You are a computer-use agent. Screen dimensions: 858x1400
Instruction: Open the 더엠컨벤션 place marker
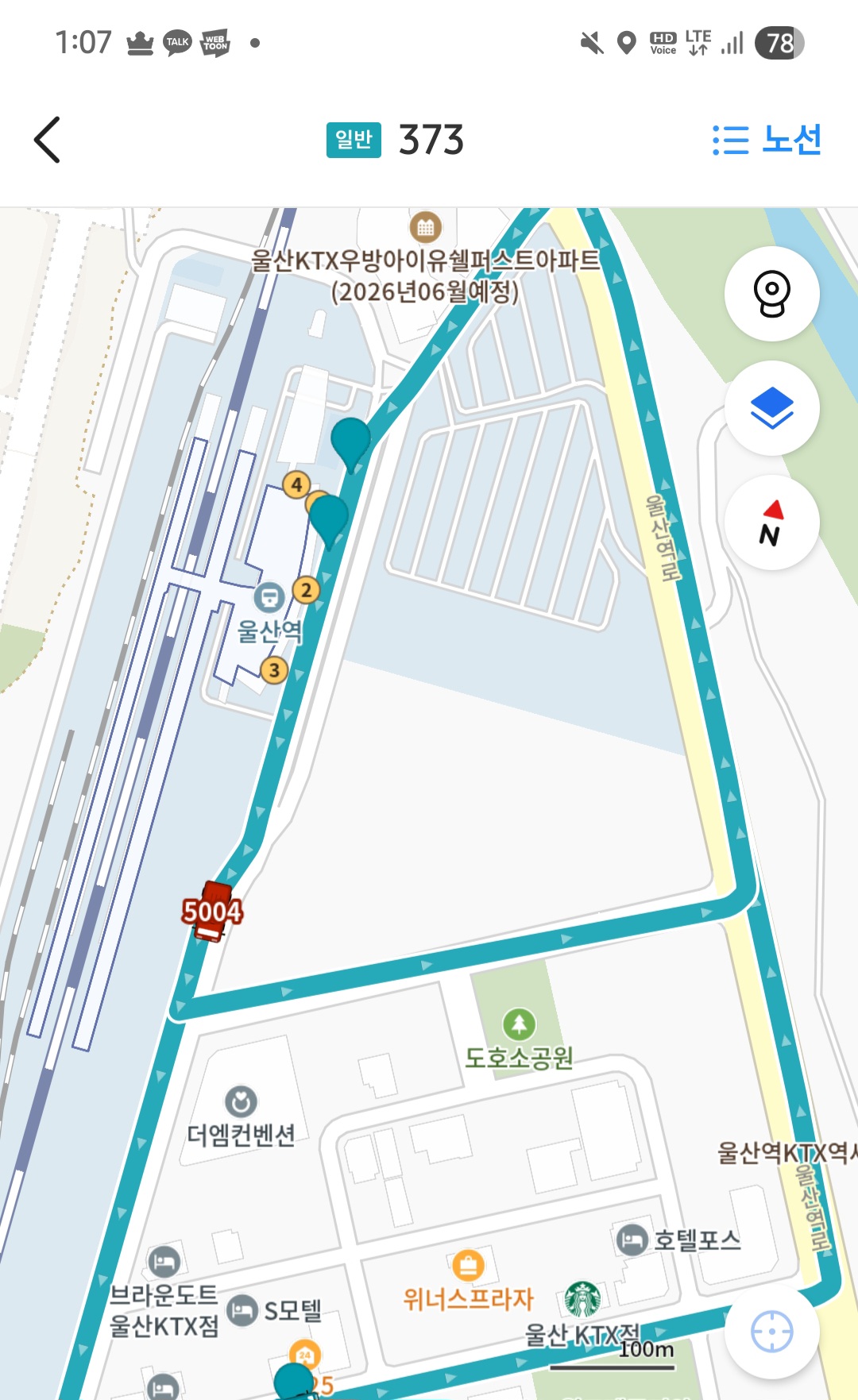point(242,1102)
